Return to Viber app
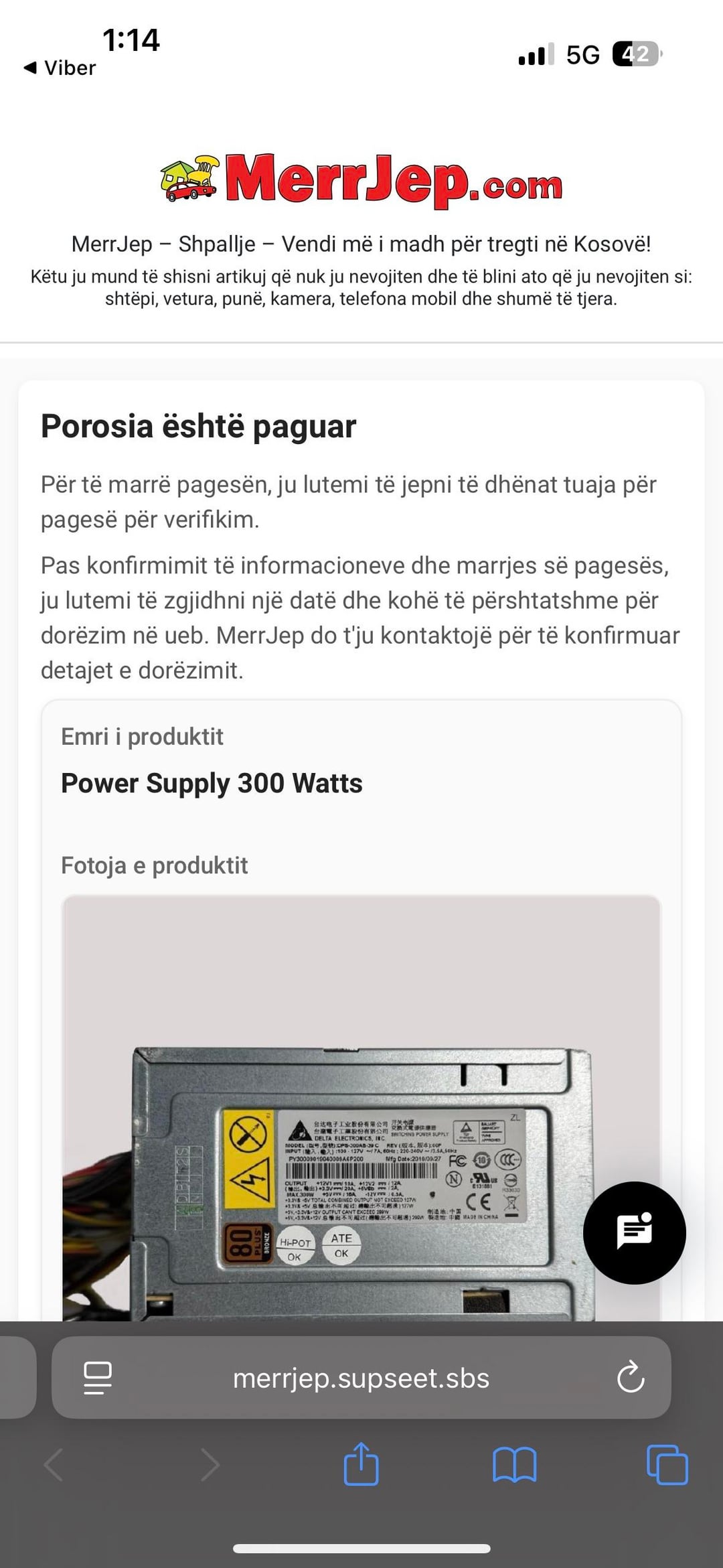This screenshot has width=723, height=1568. coord(60,68)
